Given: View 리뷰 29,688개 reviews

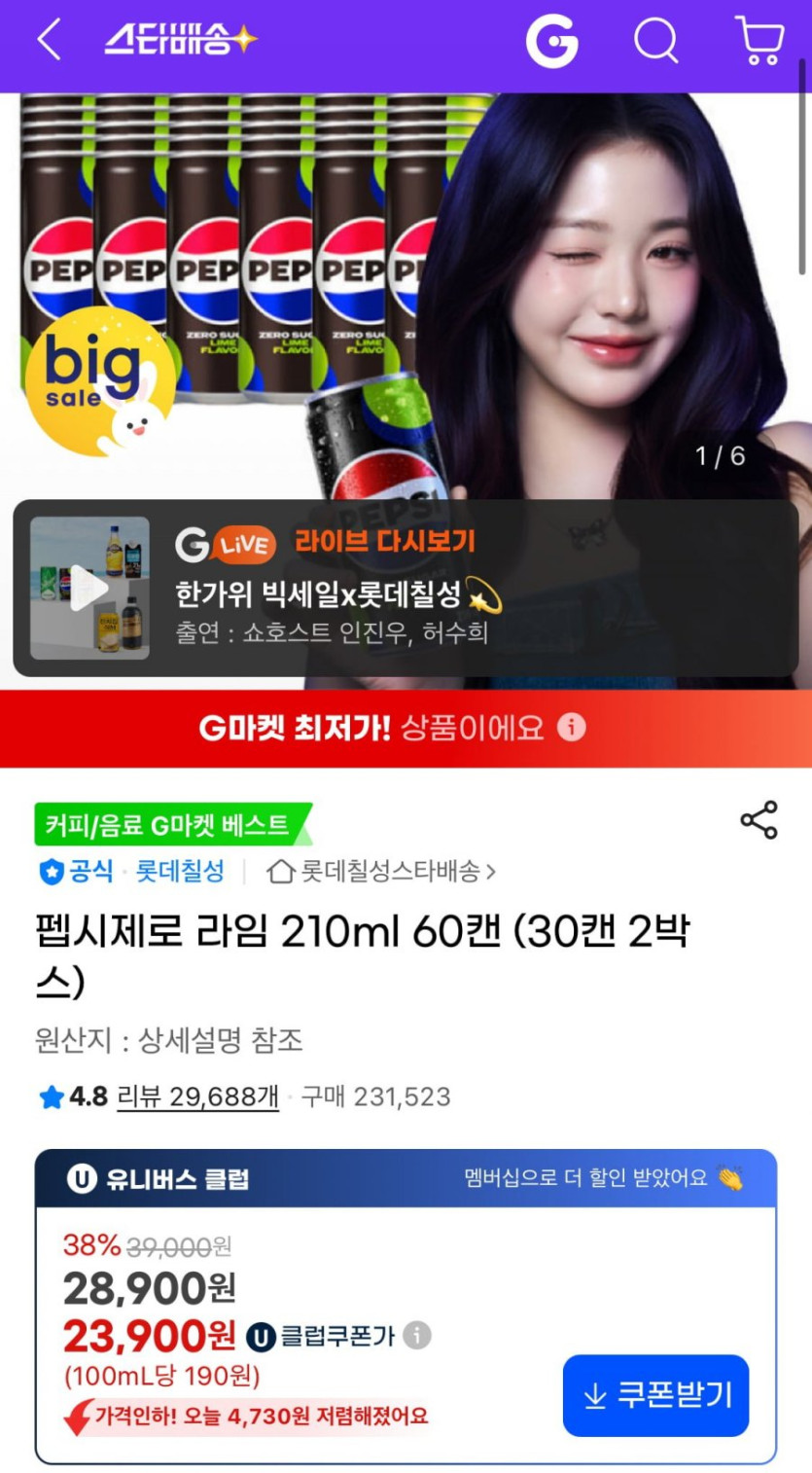Looking at the screenshot, I should [197, 1097].
